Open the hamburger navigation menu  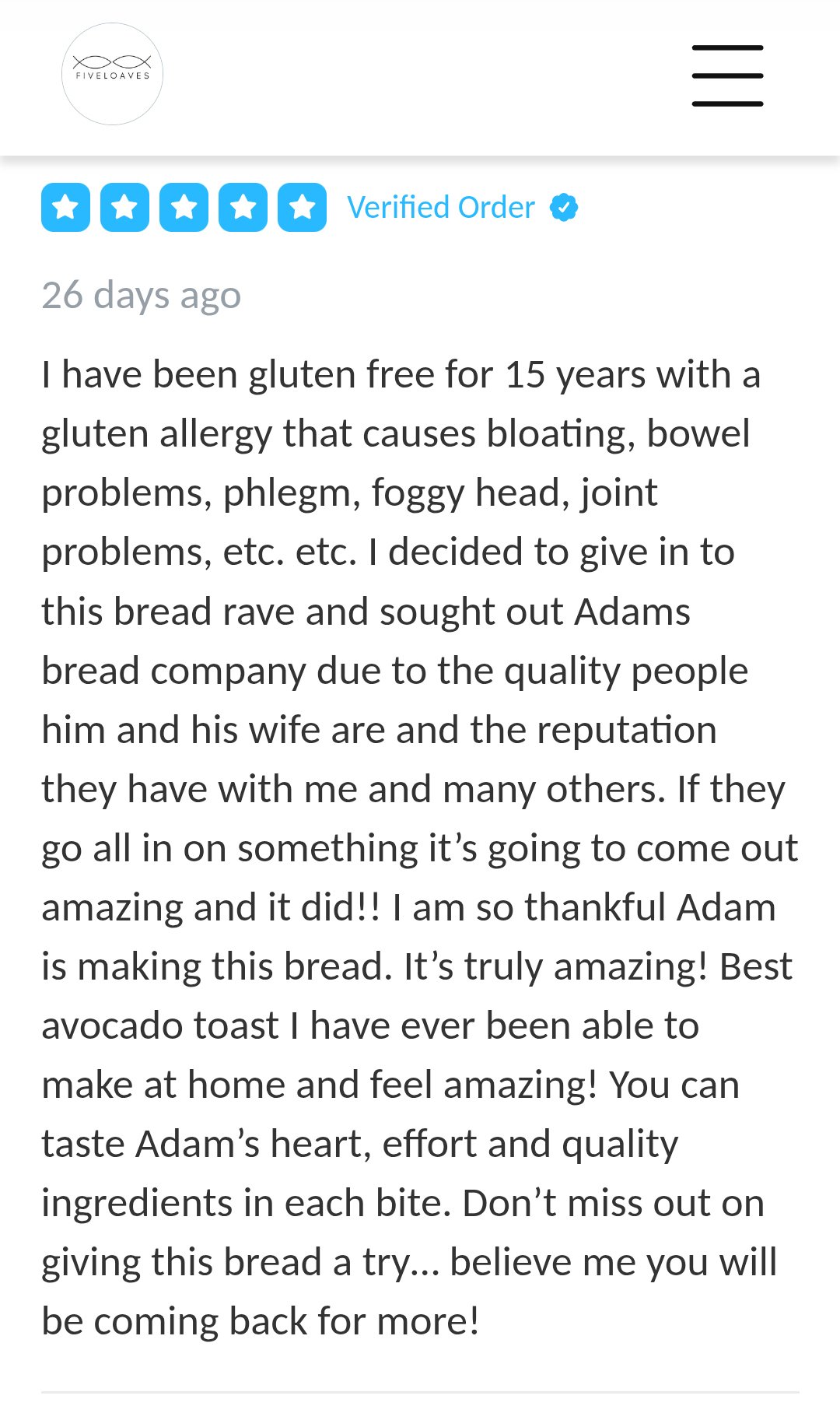727,75
